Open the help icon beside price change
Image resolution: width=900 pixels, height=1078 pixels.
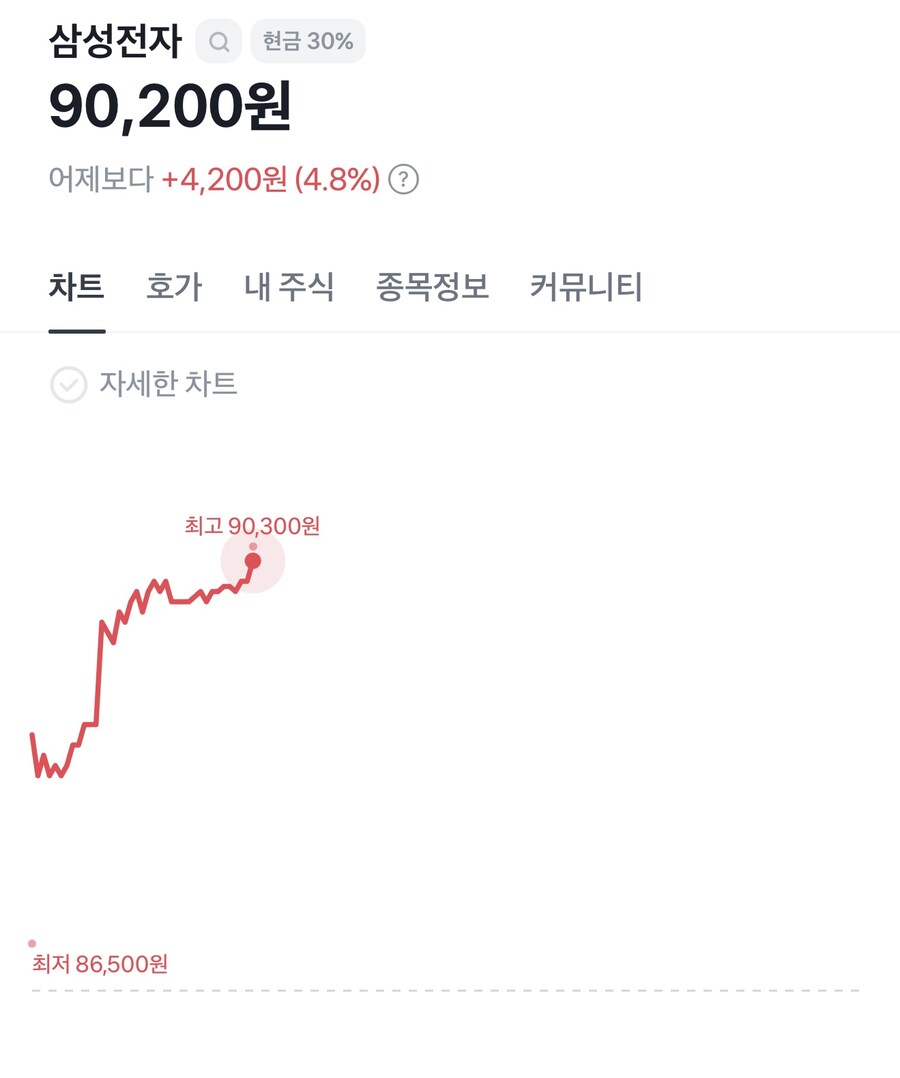click(x=403, y=180)
